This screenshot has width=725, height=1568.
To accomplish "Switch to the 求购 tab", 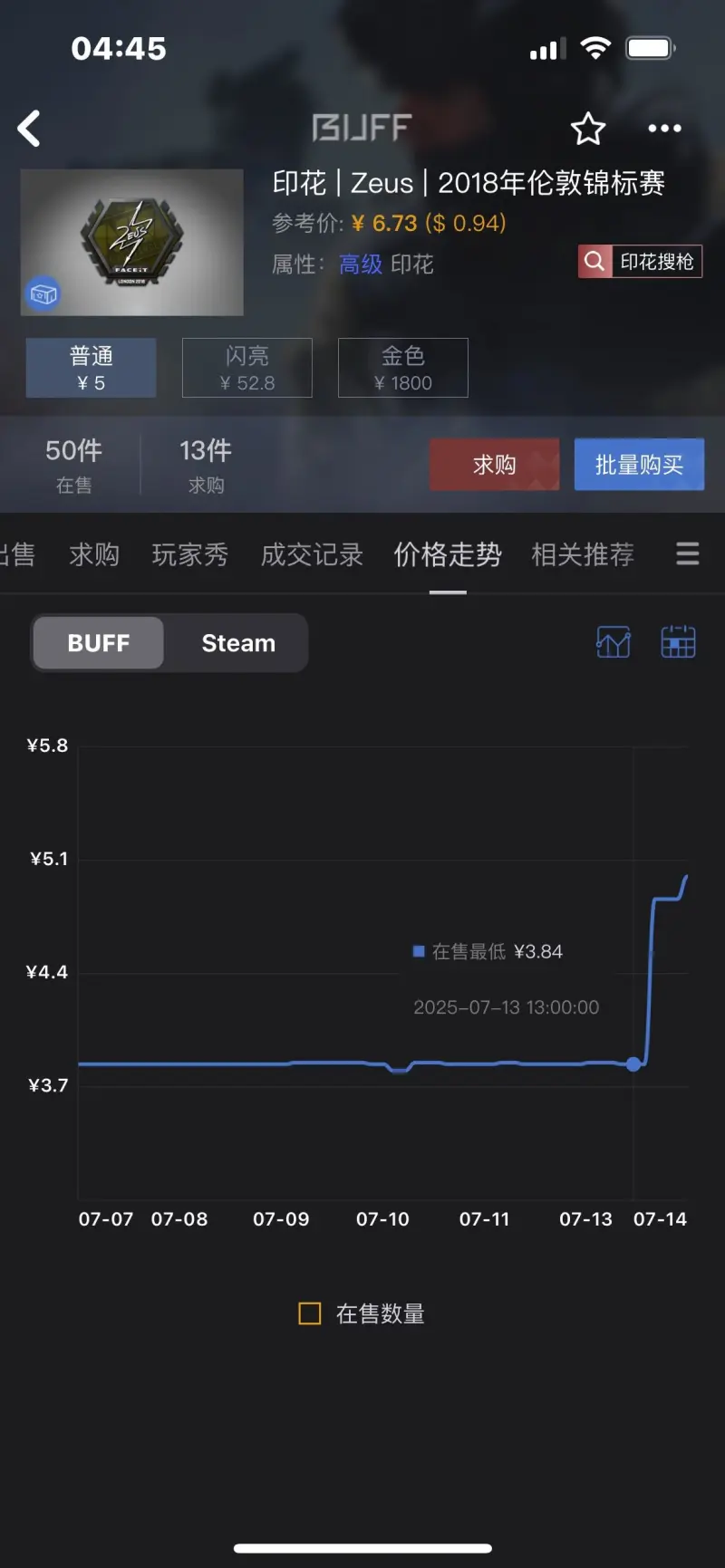I will pyautogui.click(x=94, y=554).
